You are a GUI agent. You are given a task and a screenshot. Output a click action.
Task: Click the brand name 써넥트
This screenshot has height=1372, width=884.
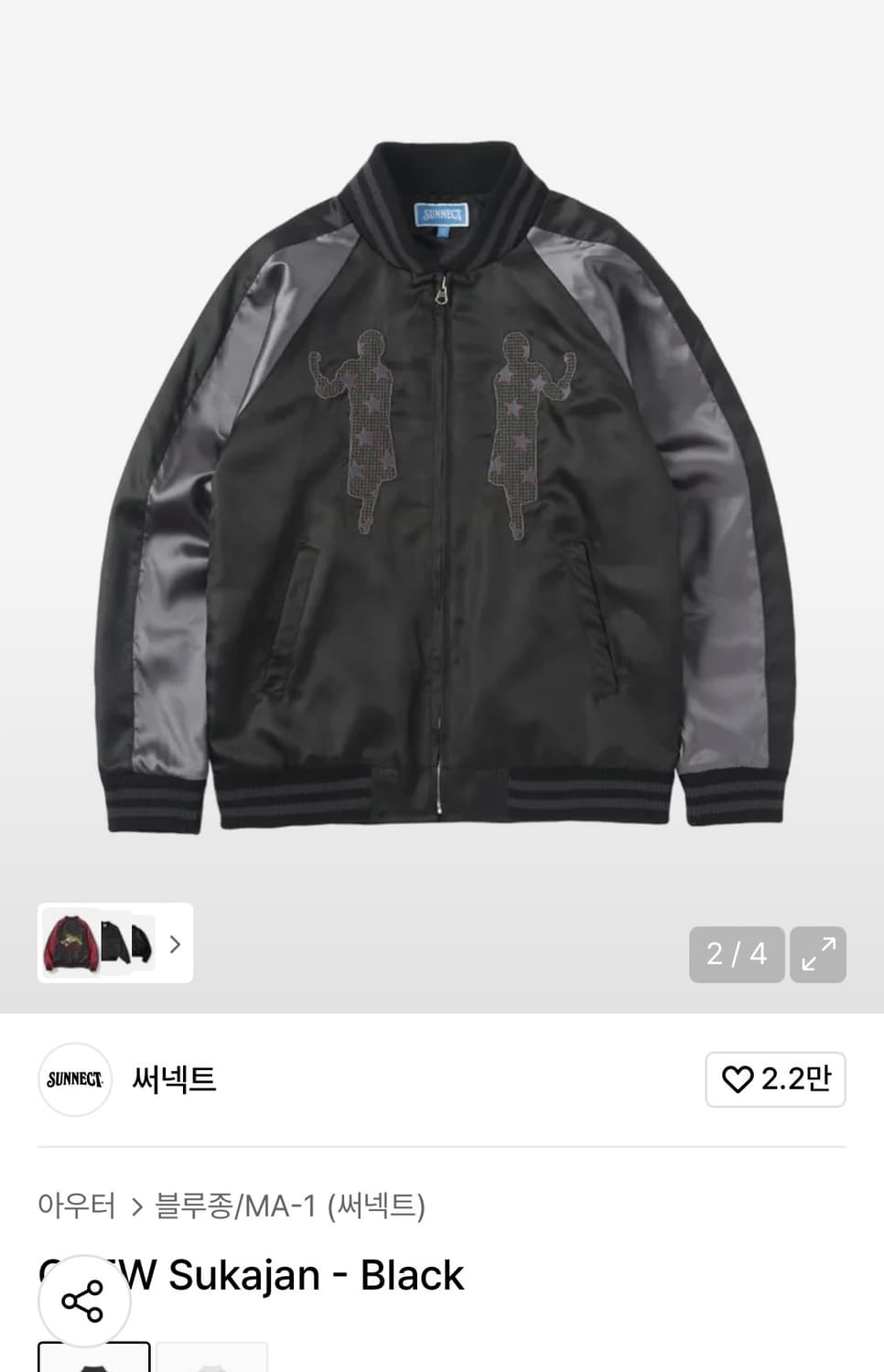pos(172,1079)
